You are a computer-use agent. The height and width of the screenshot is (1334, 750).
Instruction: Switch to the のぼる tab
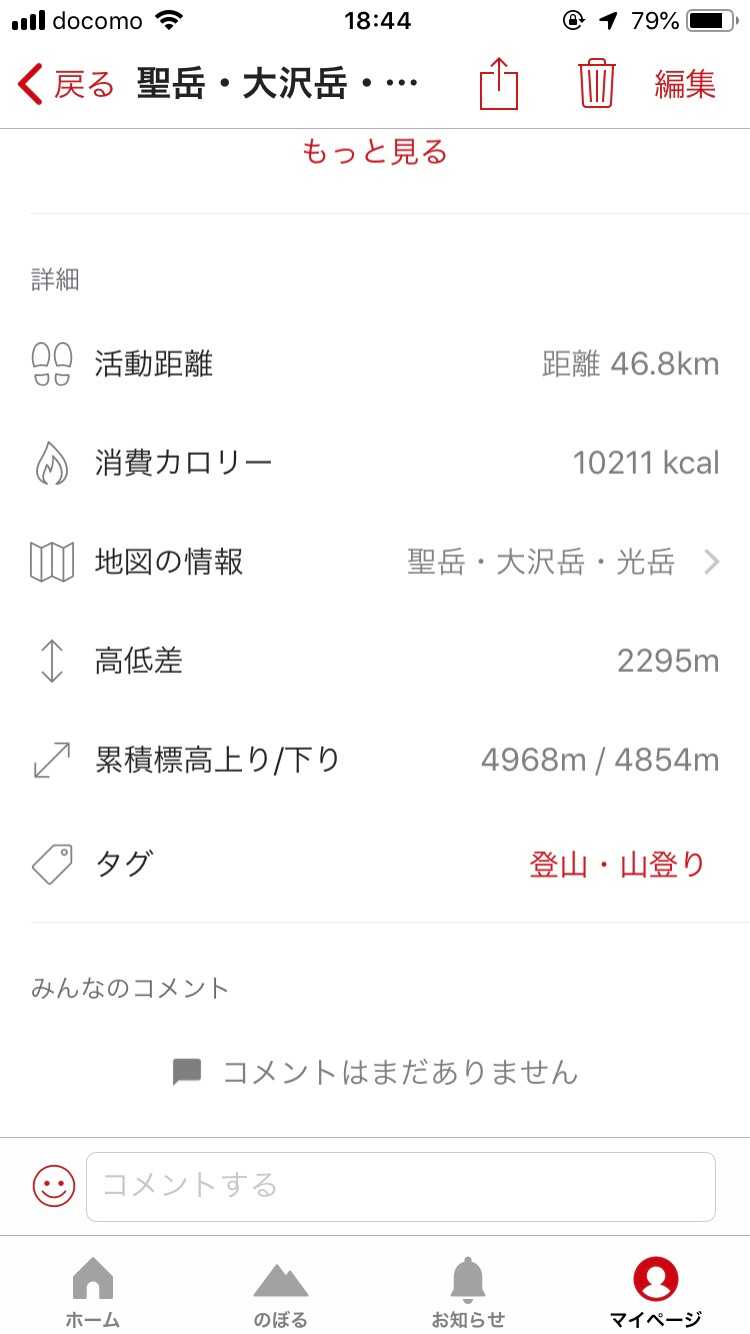(281, 1292)
